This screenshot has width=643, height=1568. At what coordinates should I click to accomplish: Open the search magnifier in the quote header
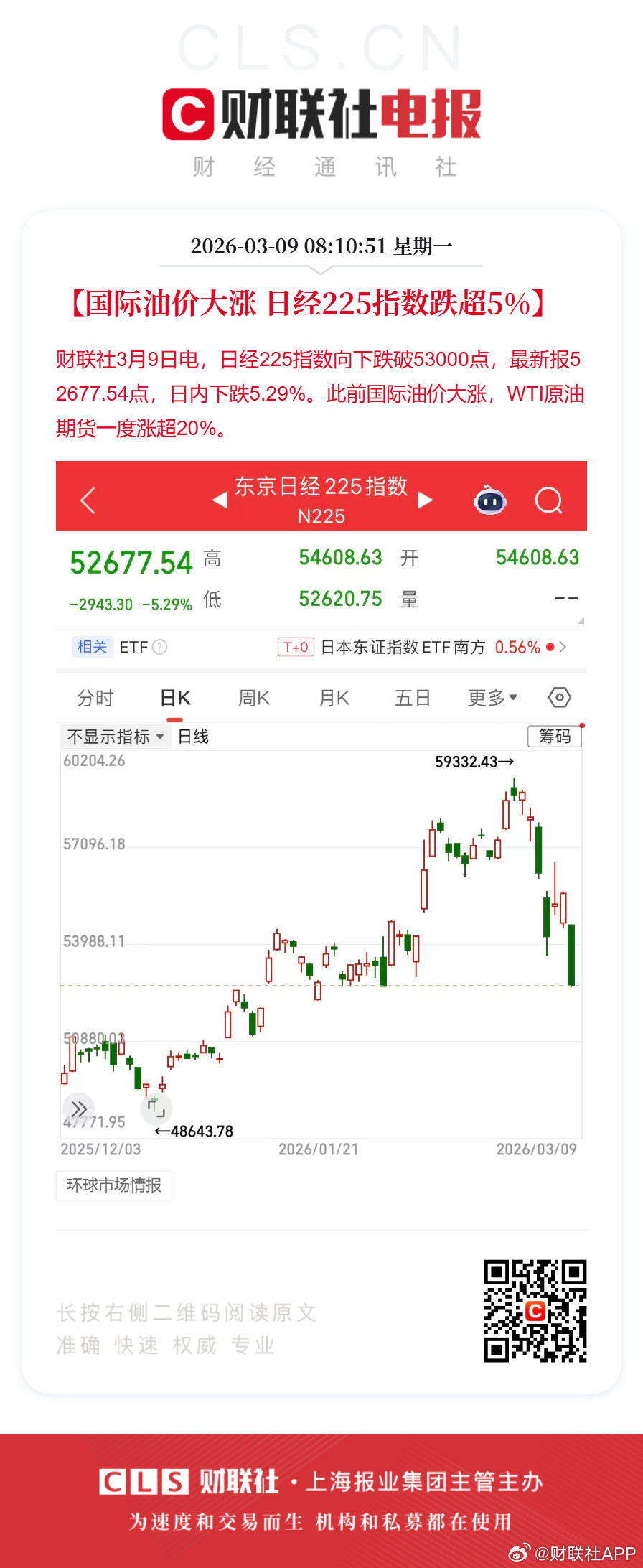pyautogui.click(x=549, y=500)
